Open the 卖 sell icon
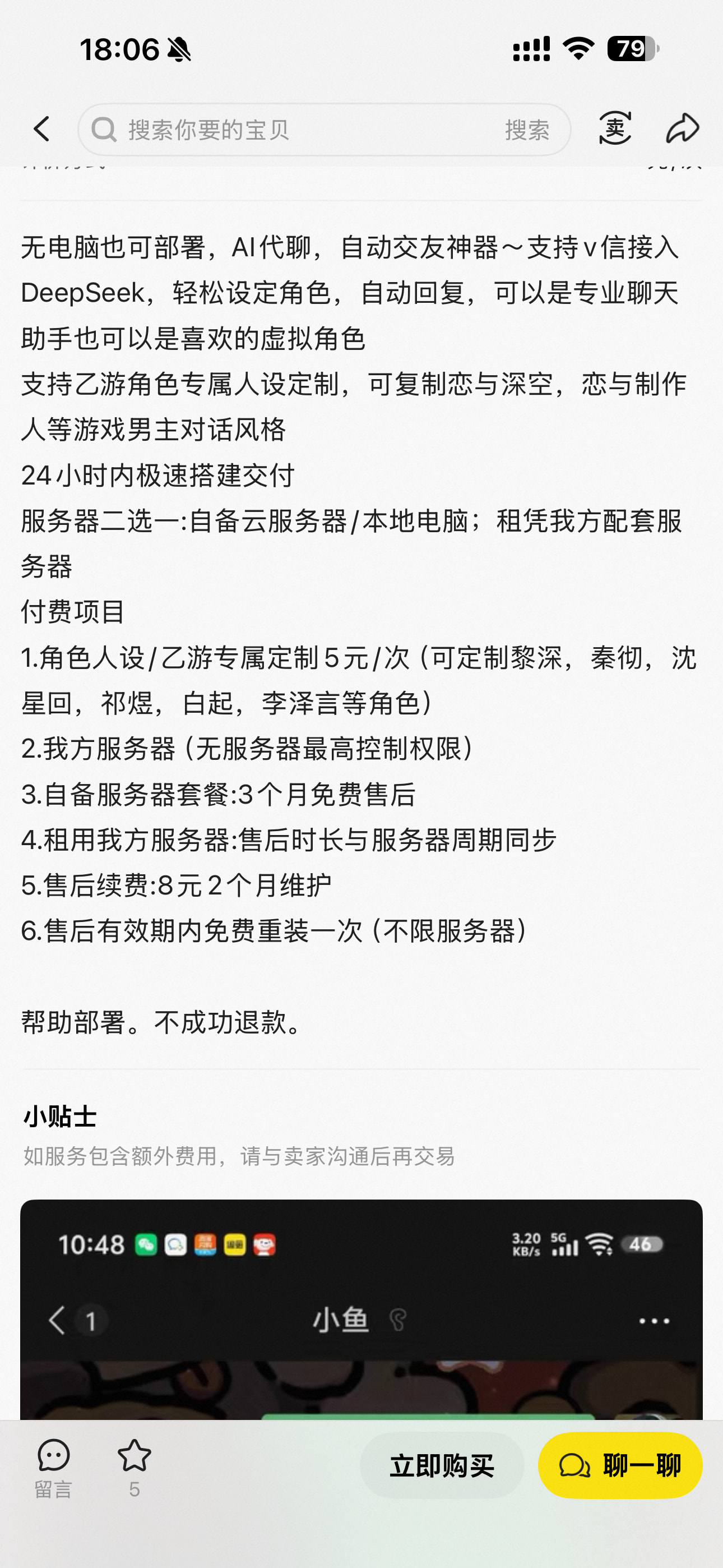Viewport: 723px width, 1568px height. (x=615, y=128)
